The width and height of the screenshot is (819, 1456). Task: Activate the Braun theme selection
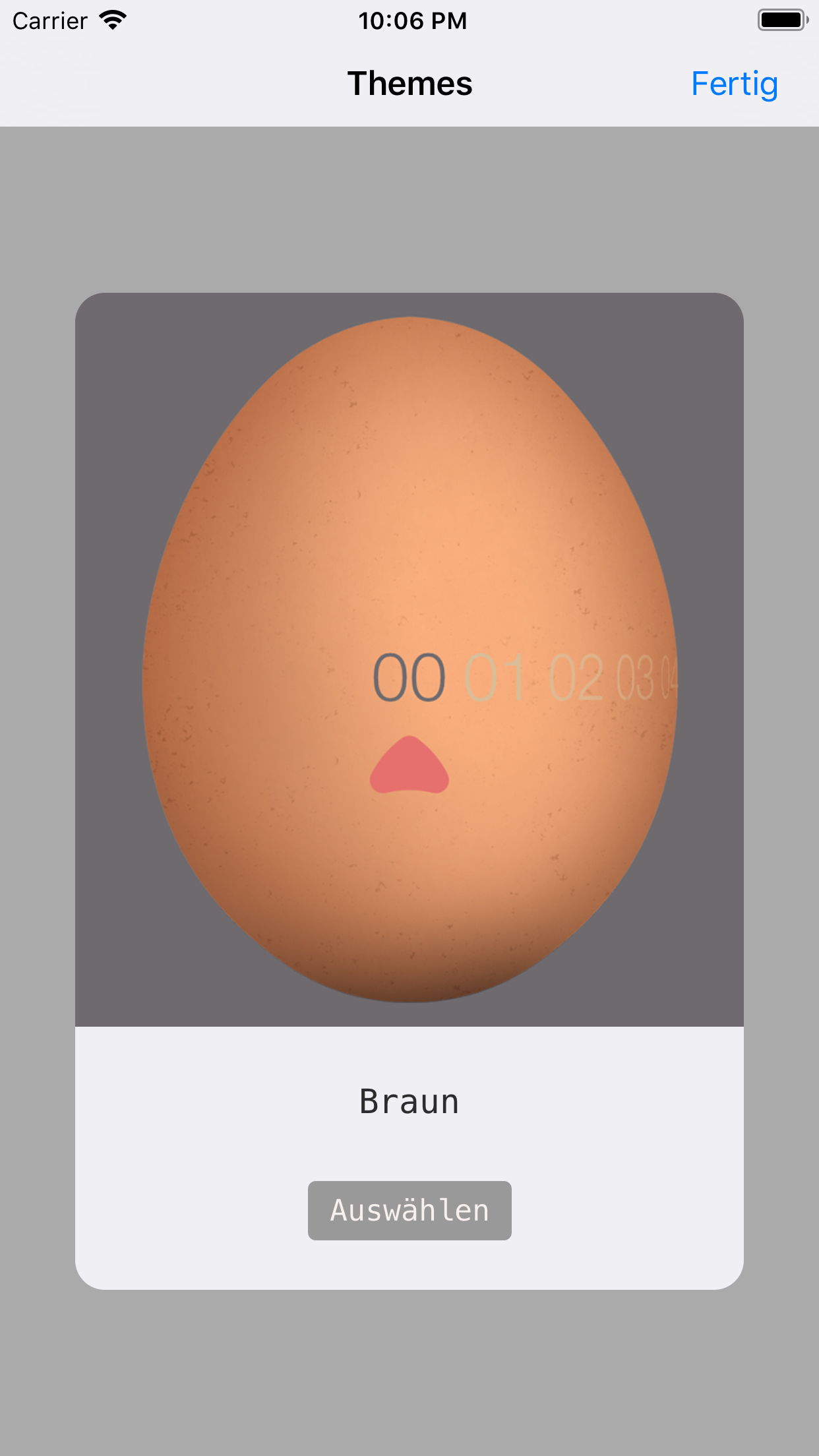tap(409, 1209)
